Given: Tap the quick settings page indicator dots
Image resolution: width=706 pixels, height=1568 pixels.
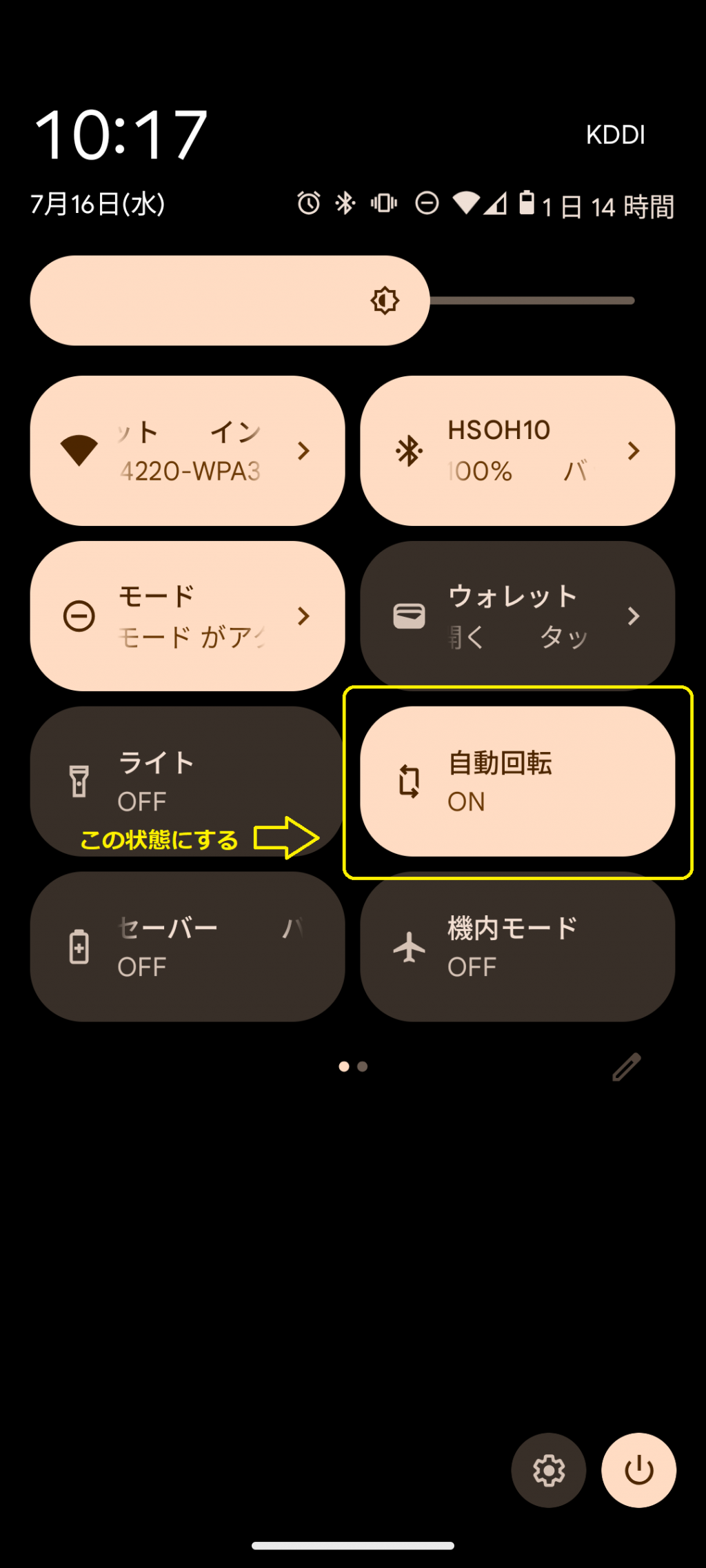Looking at the screenshot, I should point(353,1067).
